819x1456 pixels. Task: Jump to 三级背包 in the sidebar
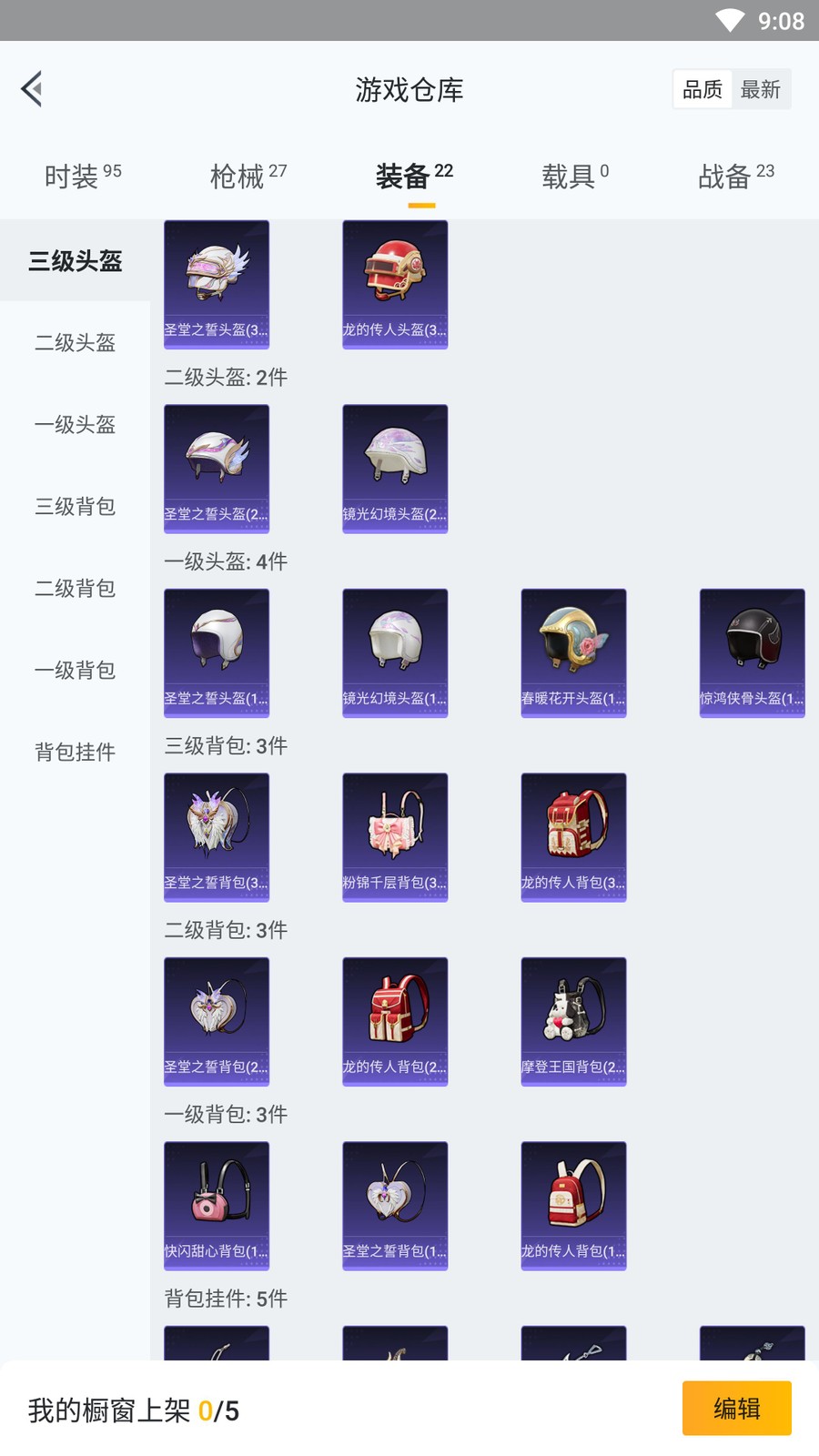click(x=75, y=507)
